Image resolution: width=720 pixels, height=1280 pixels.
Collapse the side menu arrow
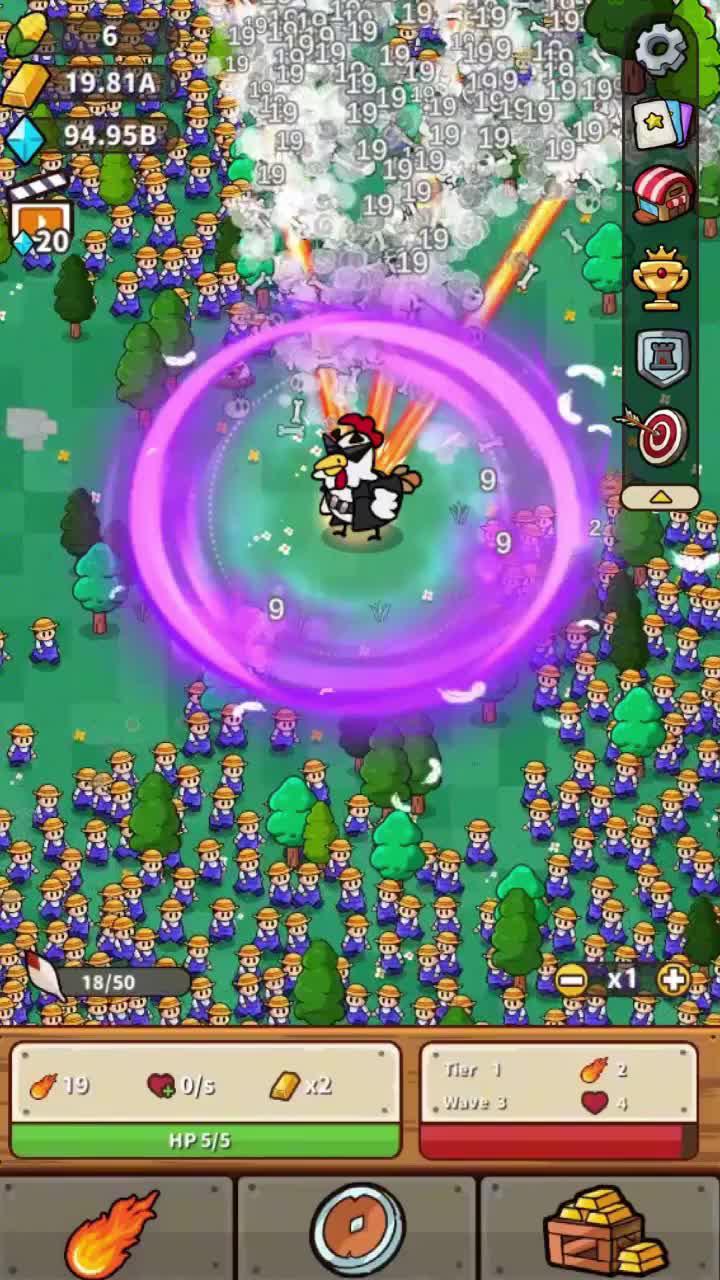[660, 498]
